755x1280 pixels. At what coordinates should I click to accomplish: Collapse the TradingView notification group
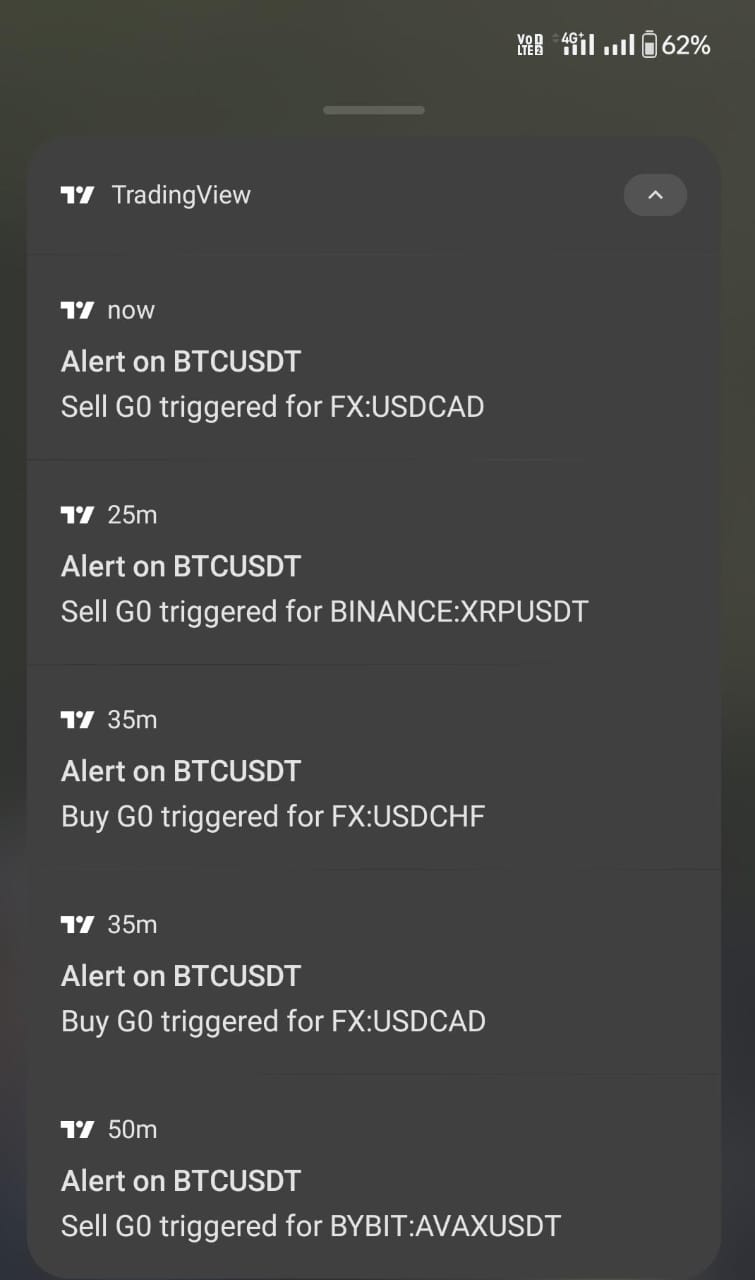tap(655, 195)
